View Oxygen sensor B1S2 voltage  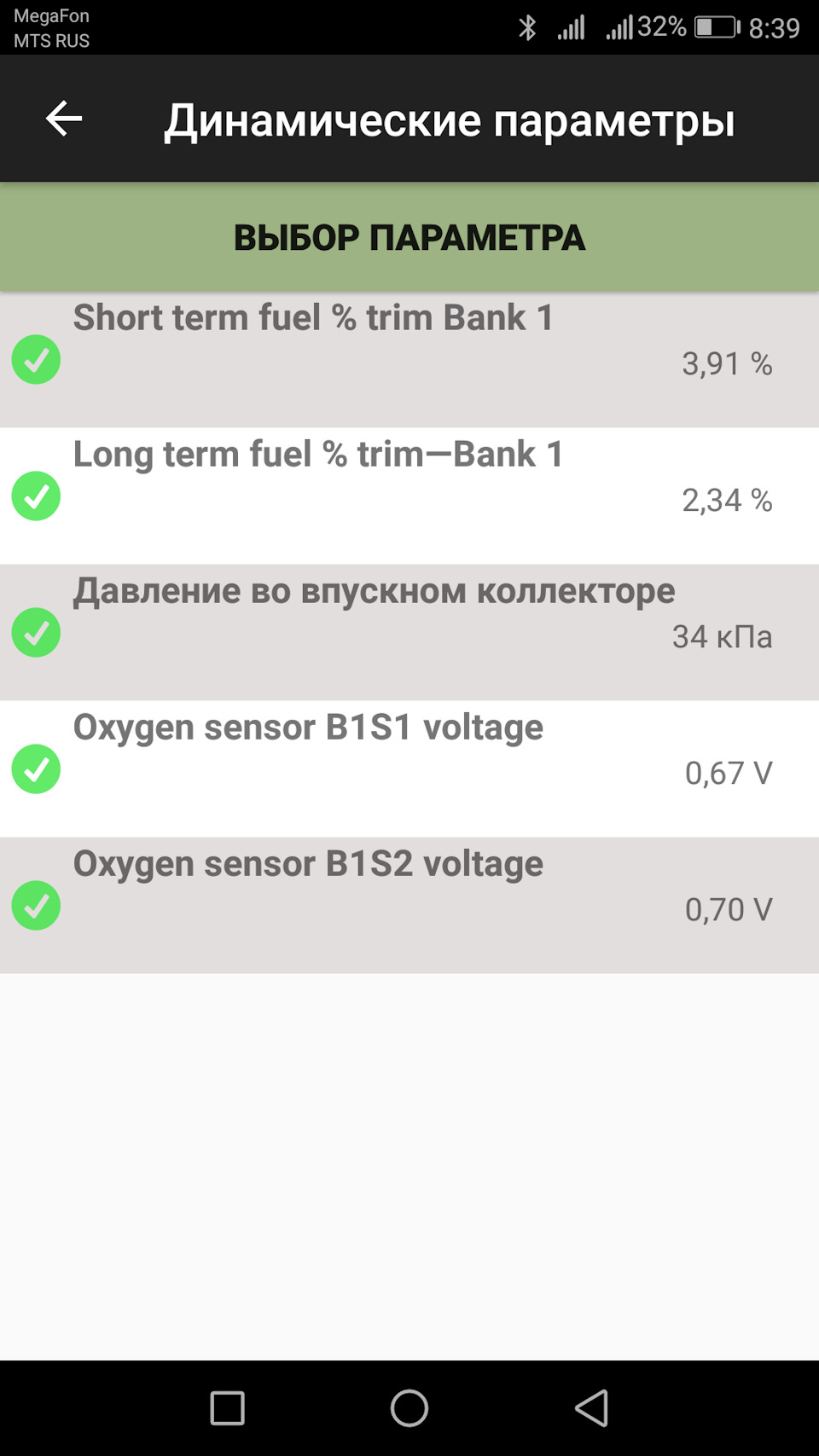(409, 905)
